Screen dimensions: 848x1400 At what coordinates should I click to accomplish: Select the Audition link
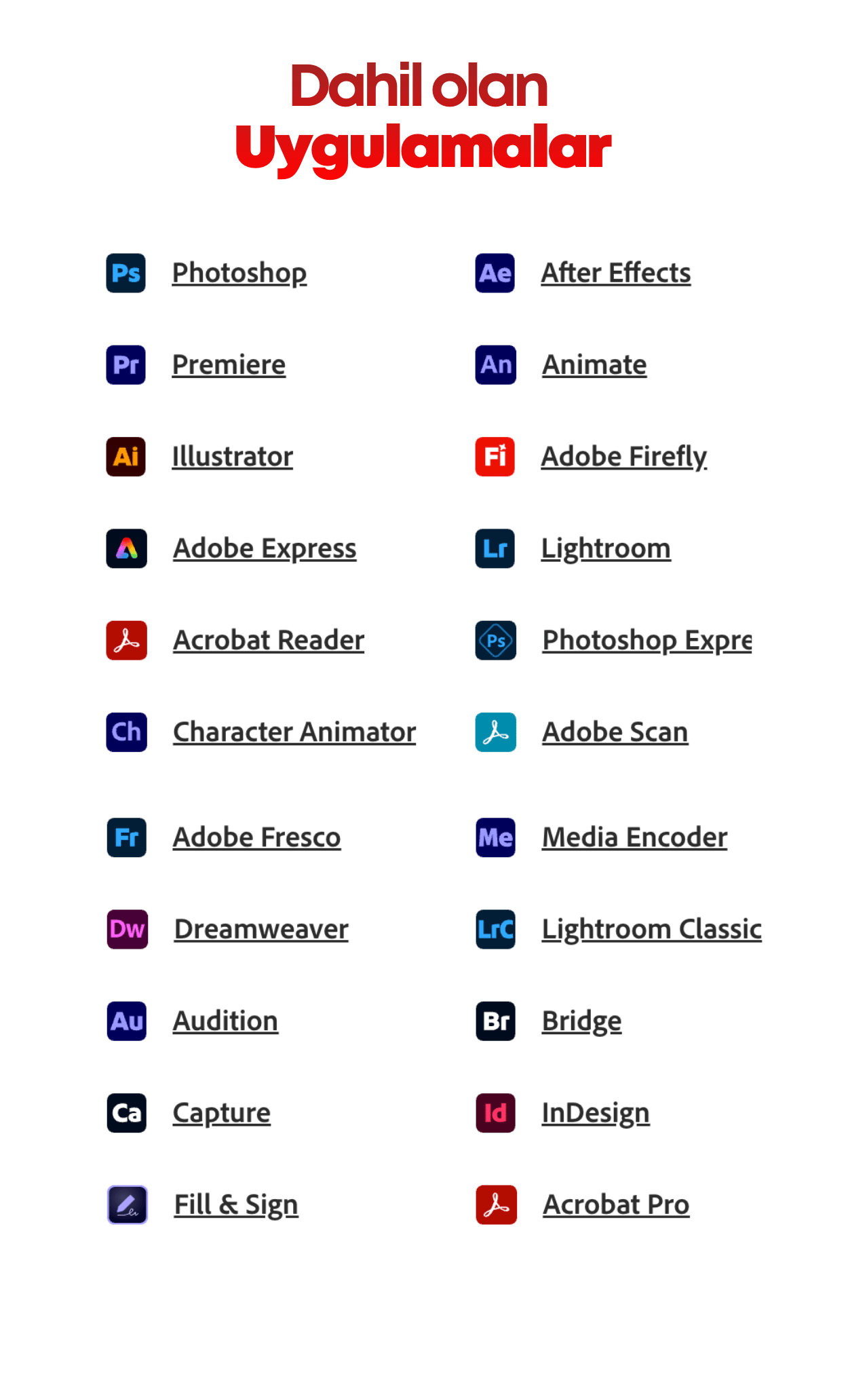click(225, 1021)
